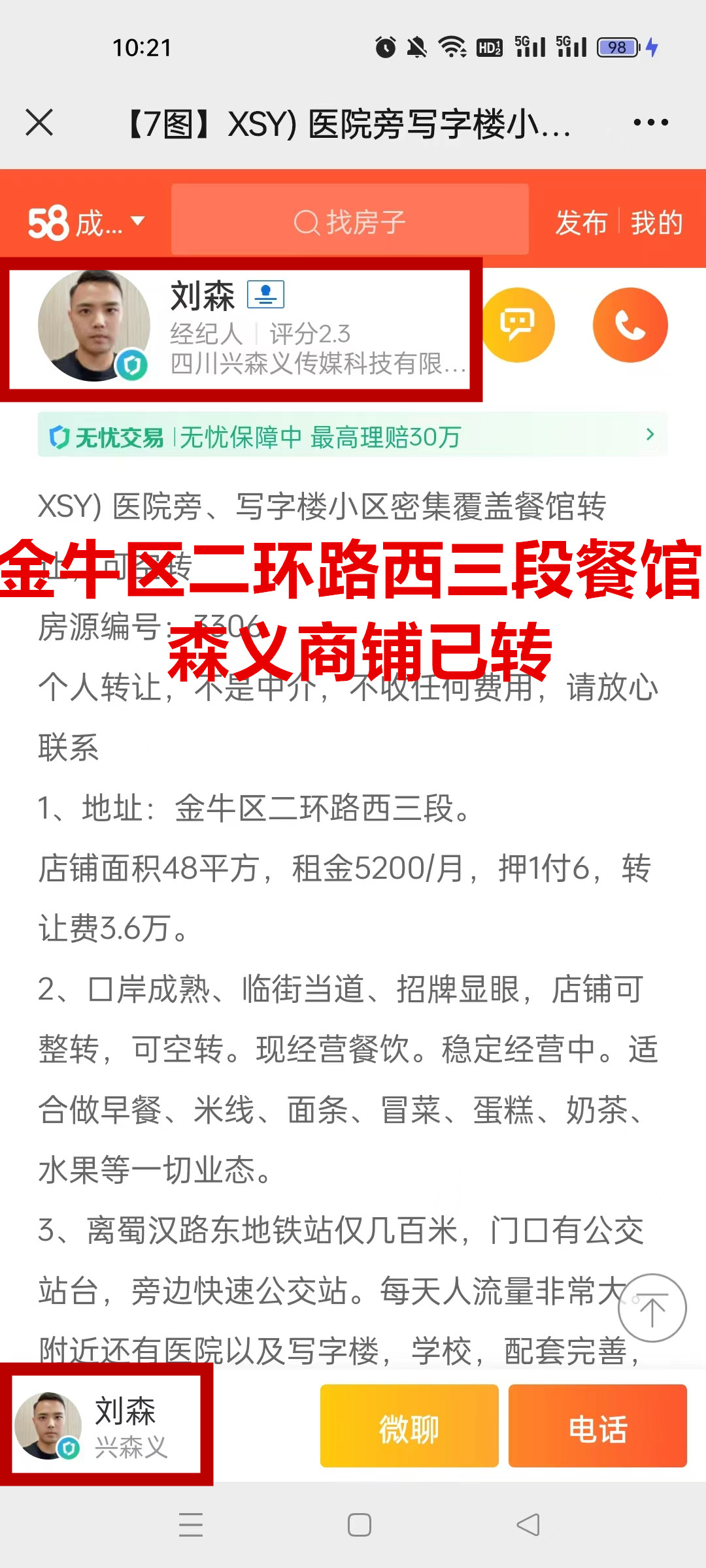
Task: Start a chat via the 微聊 button
Action: [x=409, y=1426]
